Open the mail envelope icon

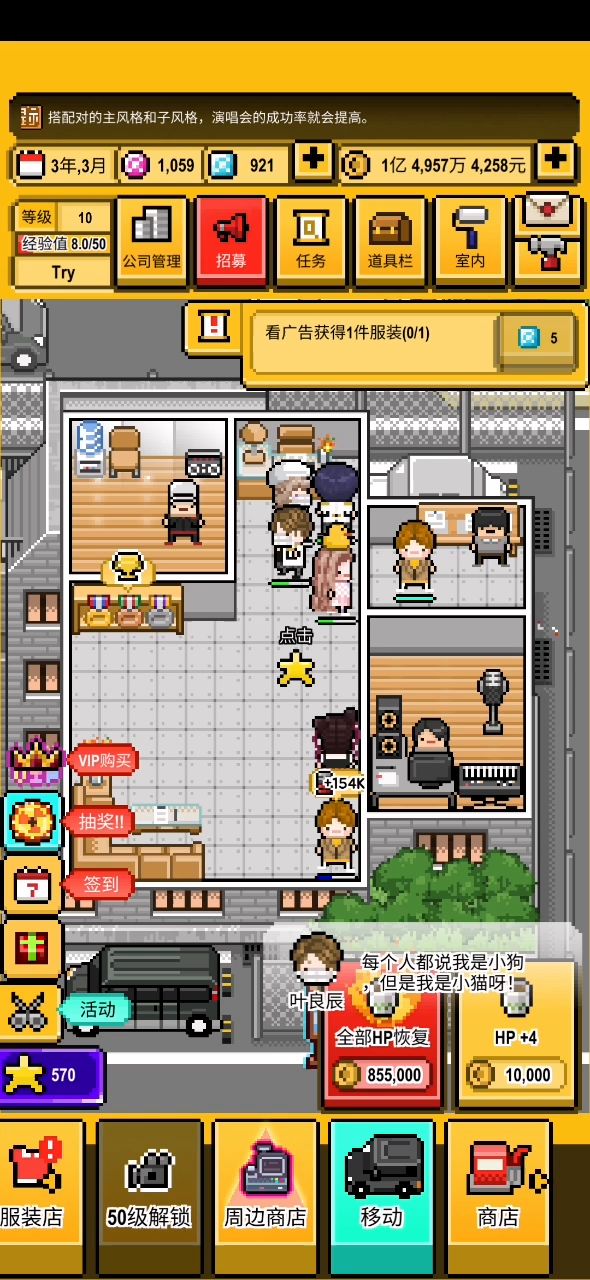pyautogui.click(x=547, y=213)
